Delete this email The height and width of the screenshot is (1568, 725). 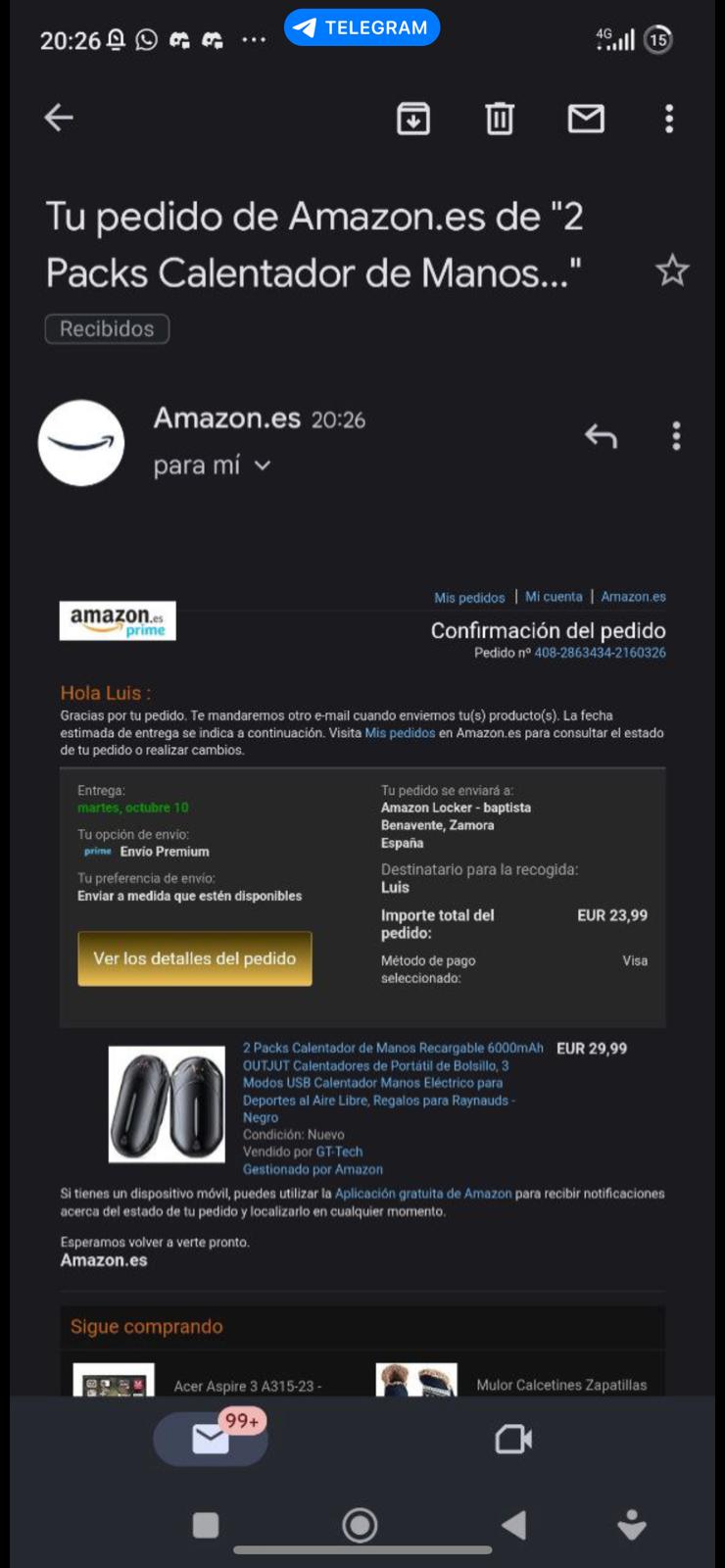500,119
